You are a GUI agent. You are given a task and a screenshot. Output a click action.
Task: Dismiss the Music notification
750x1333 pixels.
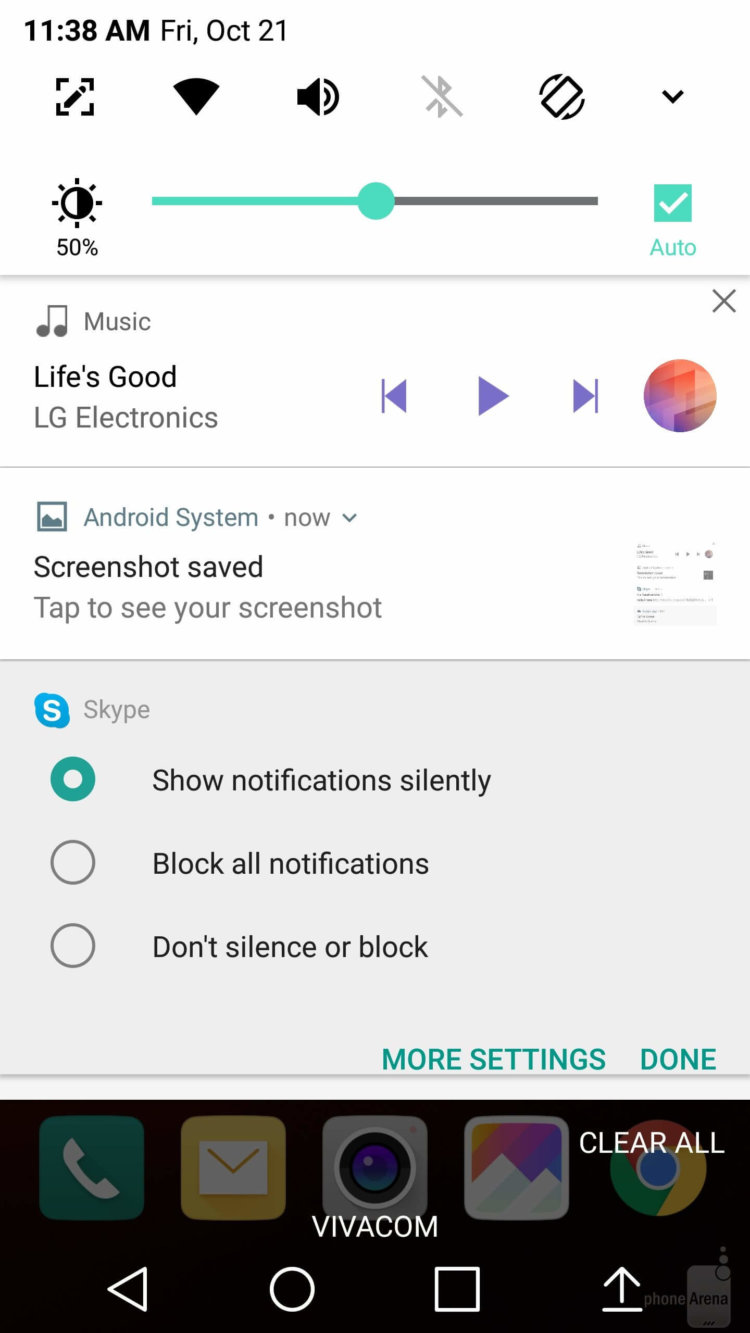click(x=724, y=301)
